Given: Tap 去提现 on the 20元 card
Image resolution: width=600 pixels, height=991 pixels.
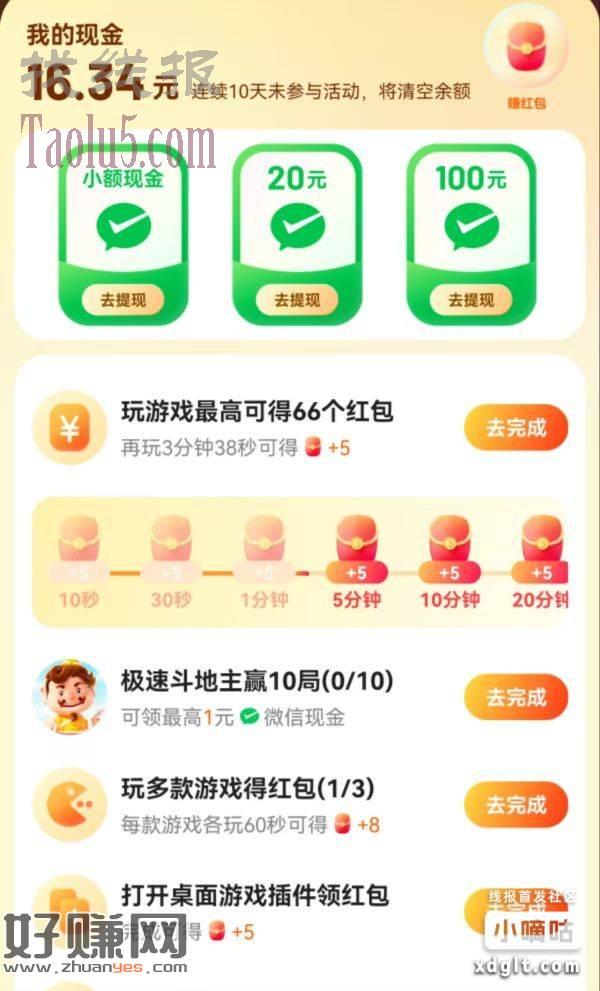Looking at the screenshot, I should point(297,300).
